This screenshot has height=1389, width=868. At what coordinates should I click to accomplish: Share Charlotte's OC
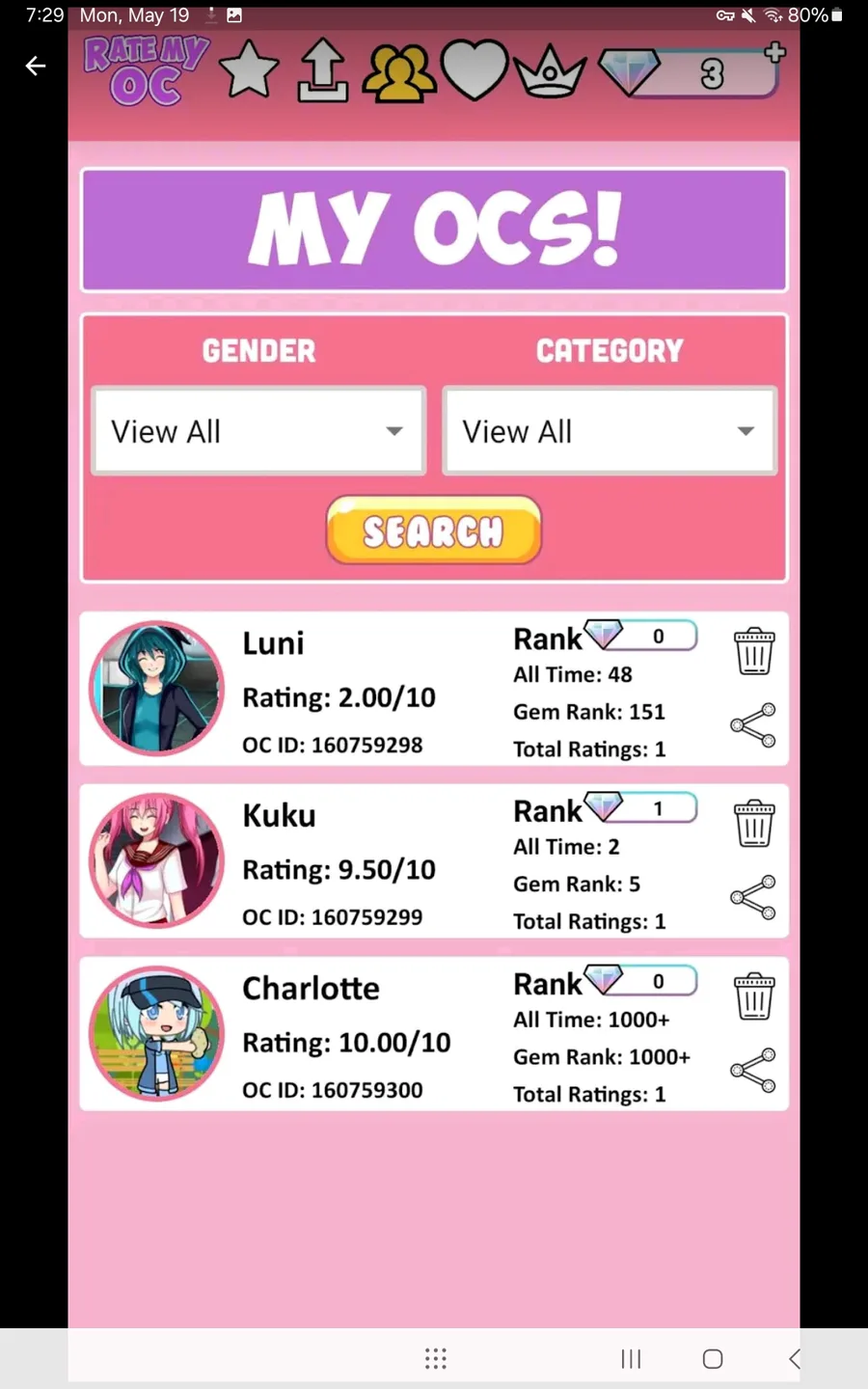tap(753, 1070)
